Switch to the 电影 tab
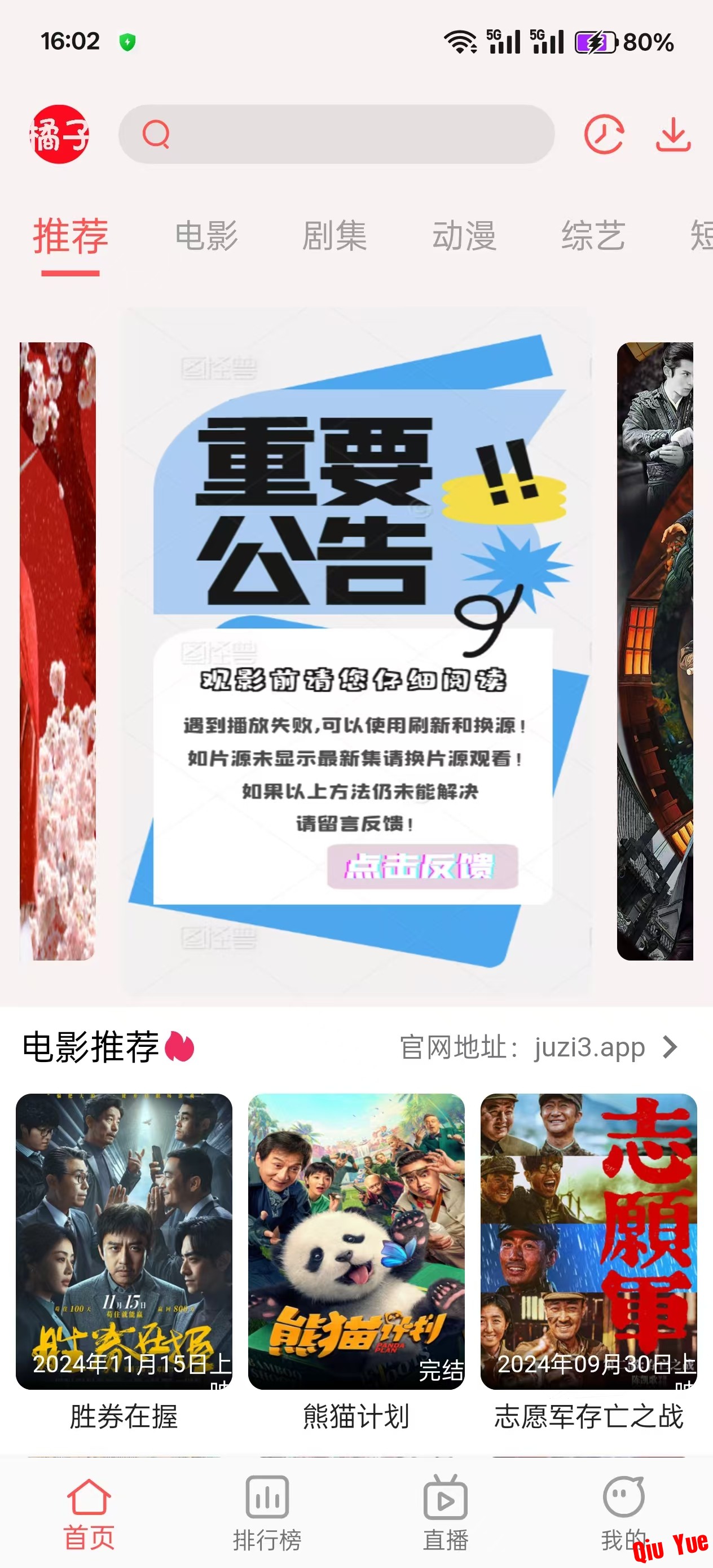Screen dimensions: 713x1568 tap(206, 236)
